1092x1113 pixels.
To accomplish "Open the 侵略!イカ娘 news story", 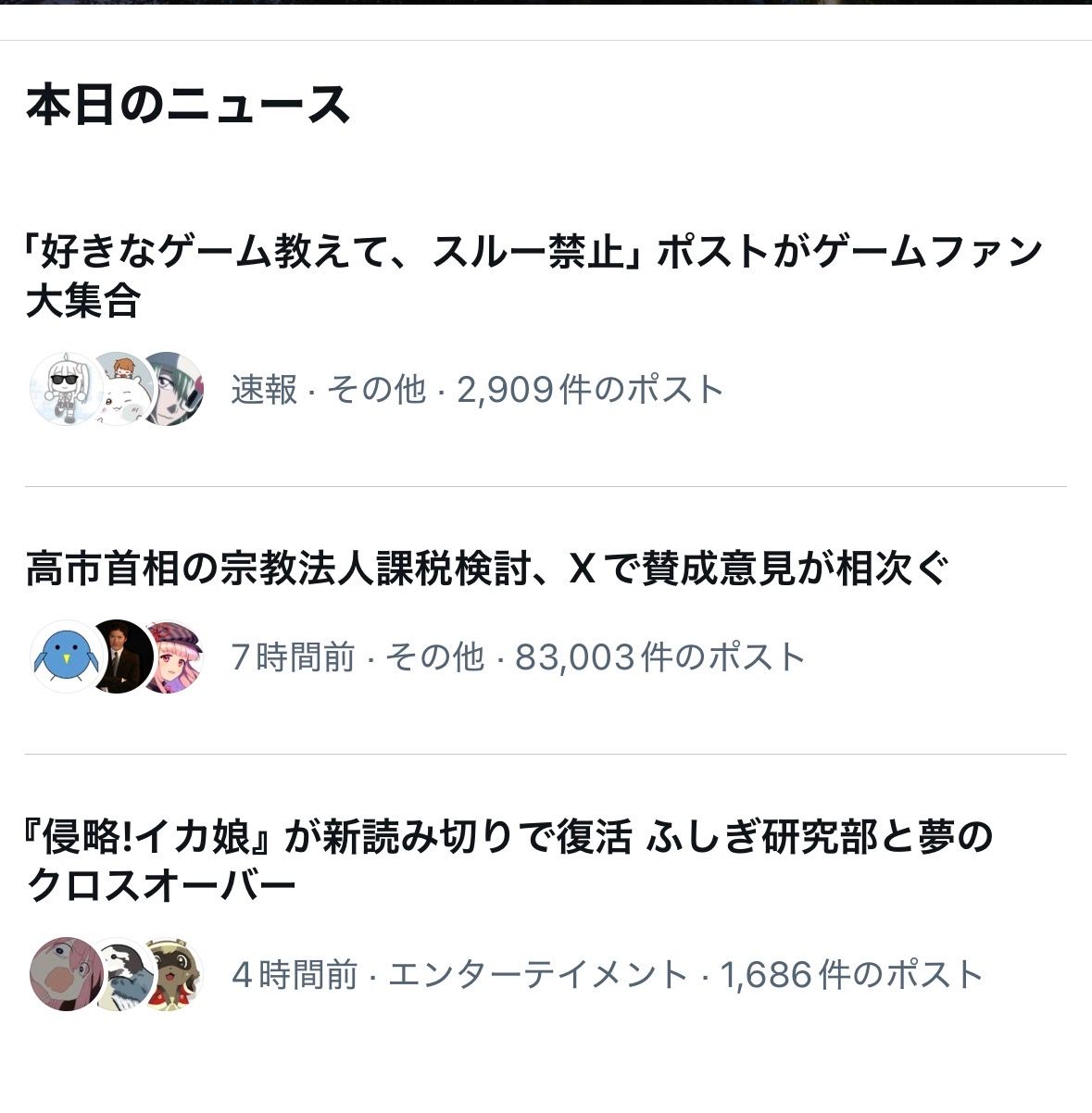I will click(x=509, y=861).
